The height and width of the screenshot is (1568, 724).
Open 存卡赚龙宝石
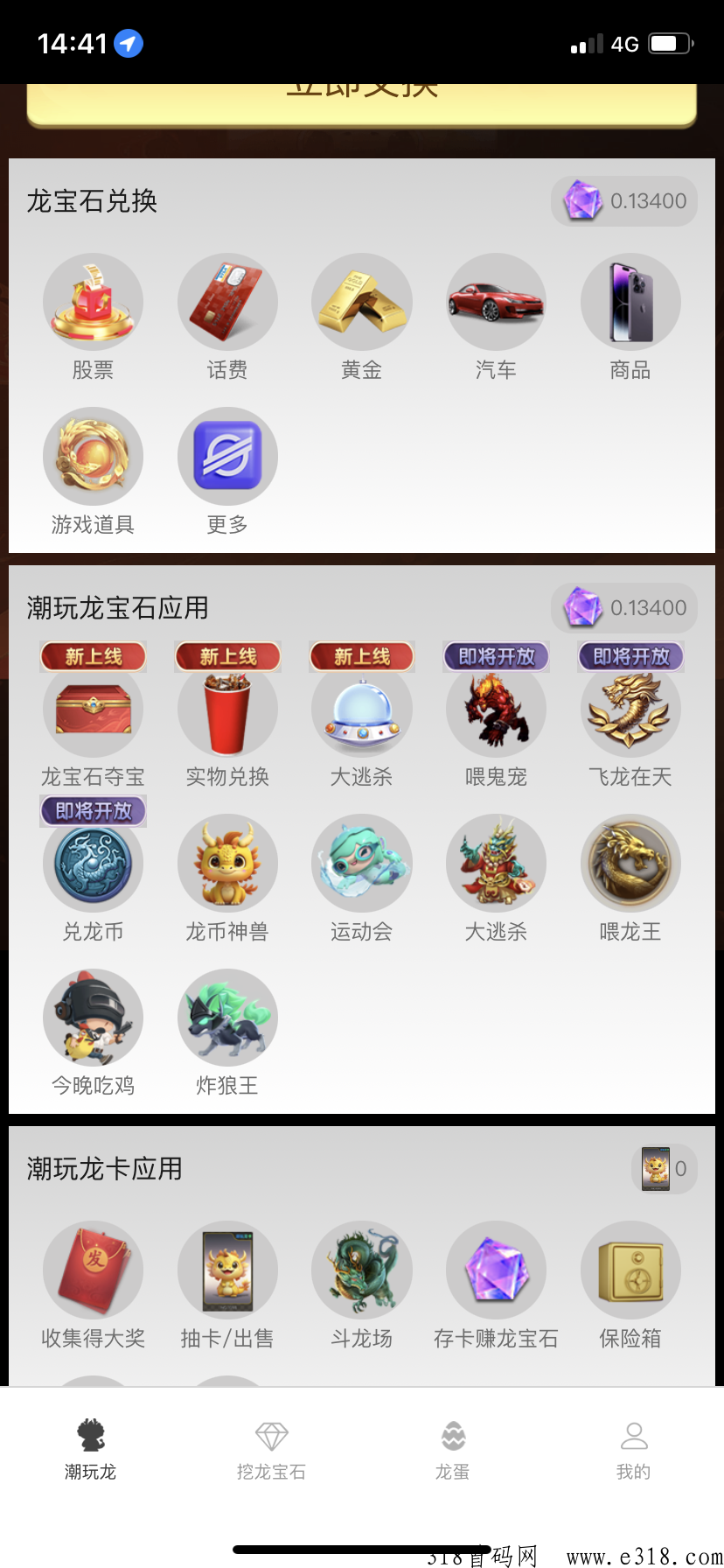[496, 1285]
